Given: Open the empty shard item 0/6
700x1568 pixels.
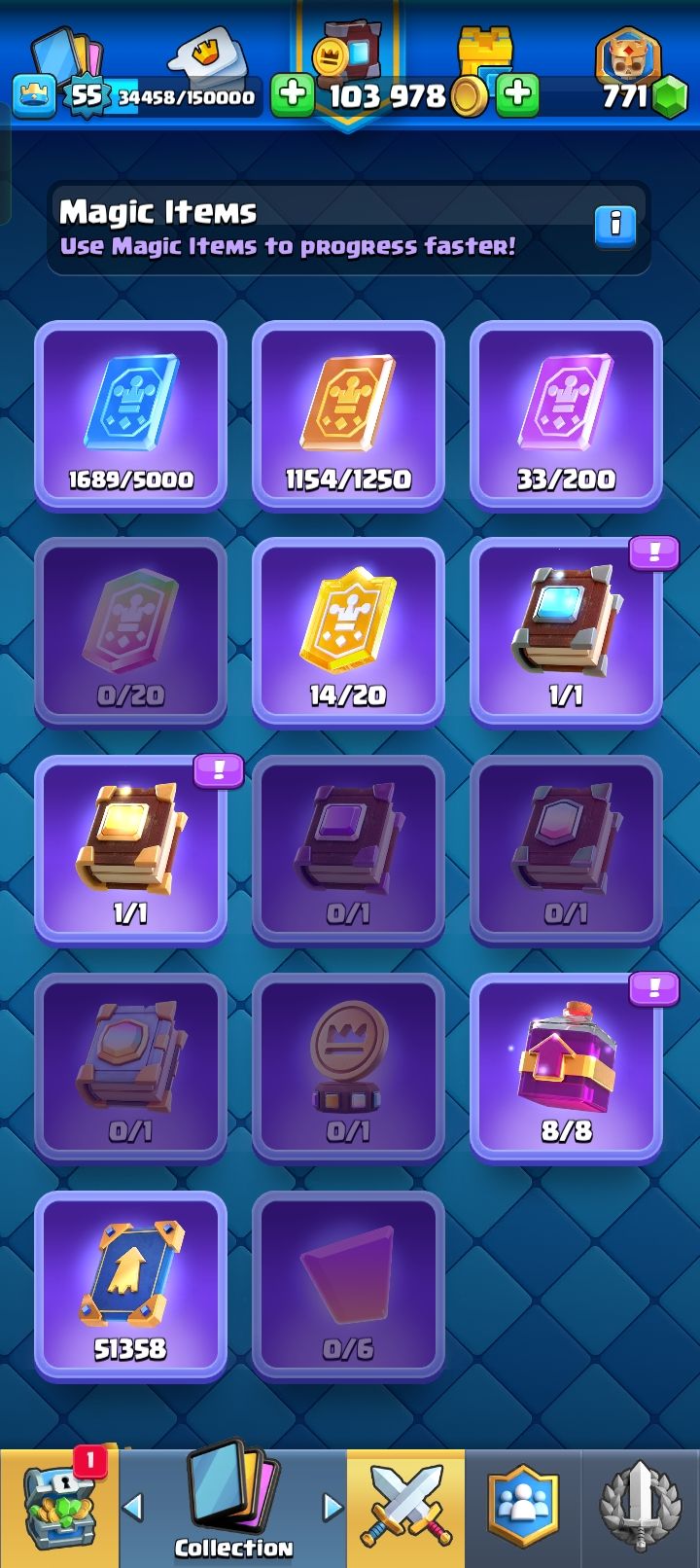Looking at the screenshot, I should (x=348, y=1286).
